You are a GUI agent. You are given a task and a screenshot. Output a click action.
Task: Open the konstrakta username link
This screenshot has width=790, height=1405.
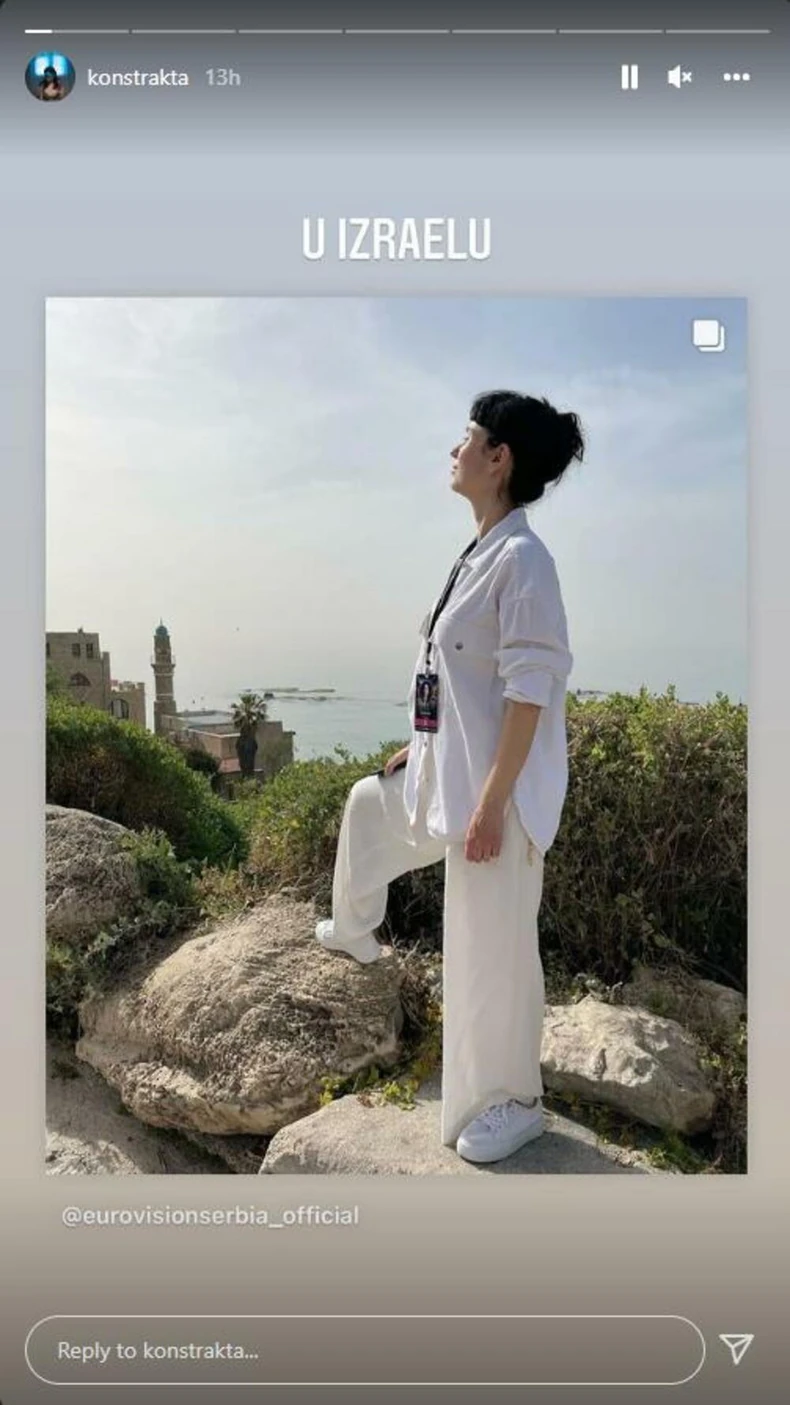pos(137,78)
